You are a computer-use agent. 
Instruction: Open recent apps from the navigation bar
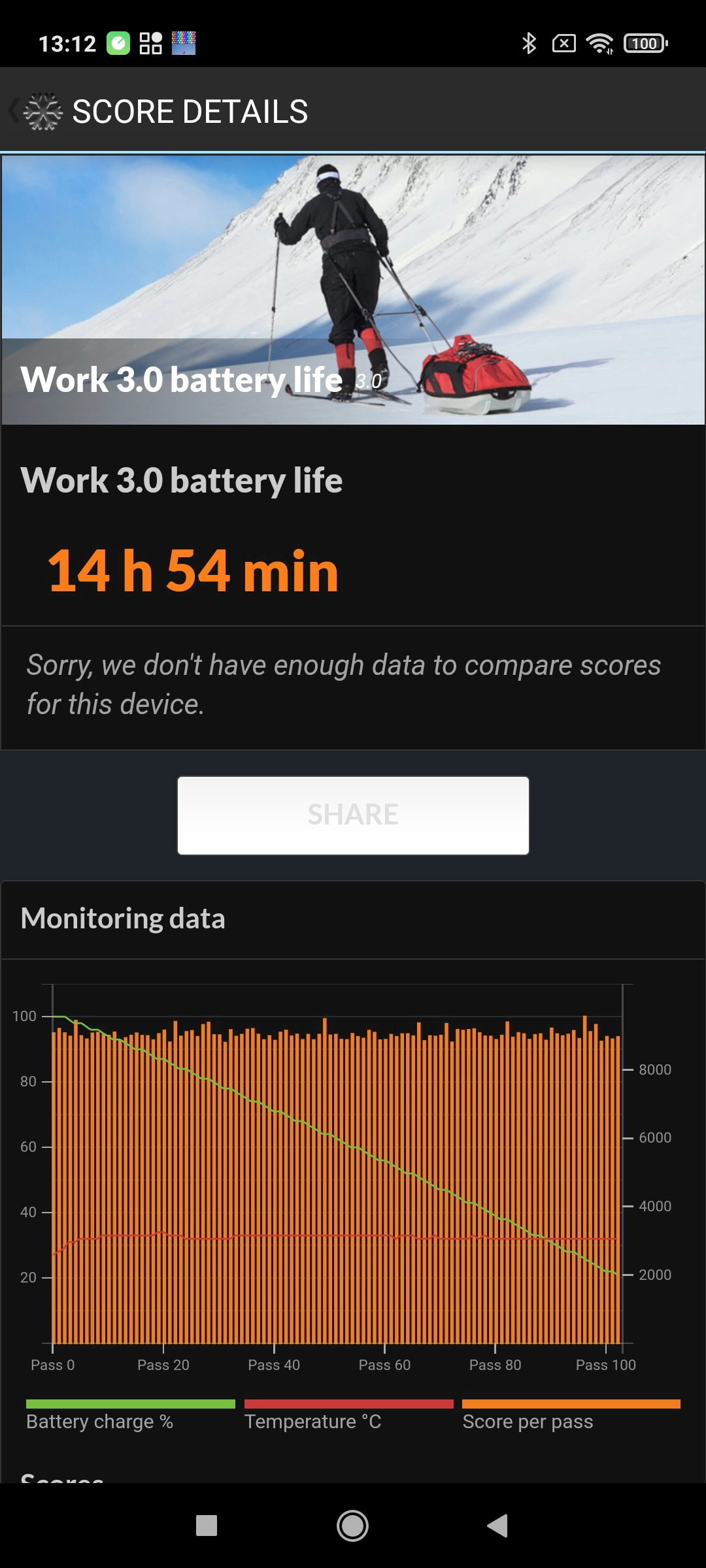point(207,1526)
